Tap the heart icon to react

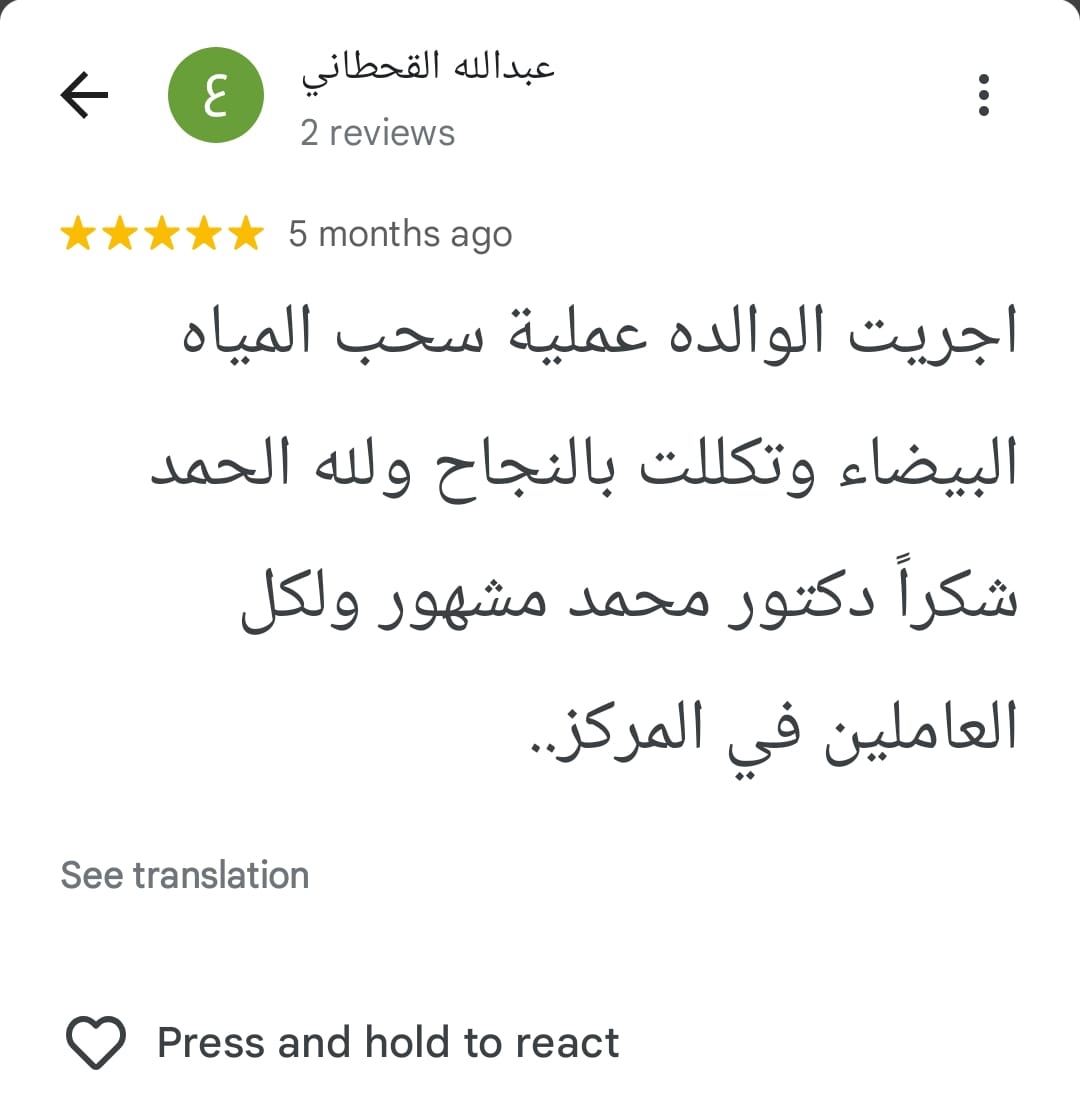96,1042
